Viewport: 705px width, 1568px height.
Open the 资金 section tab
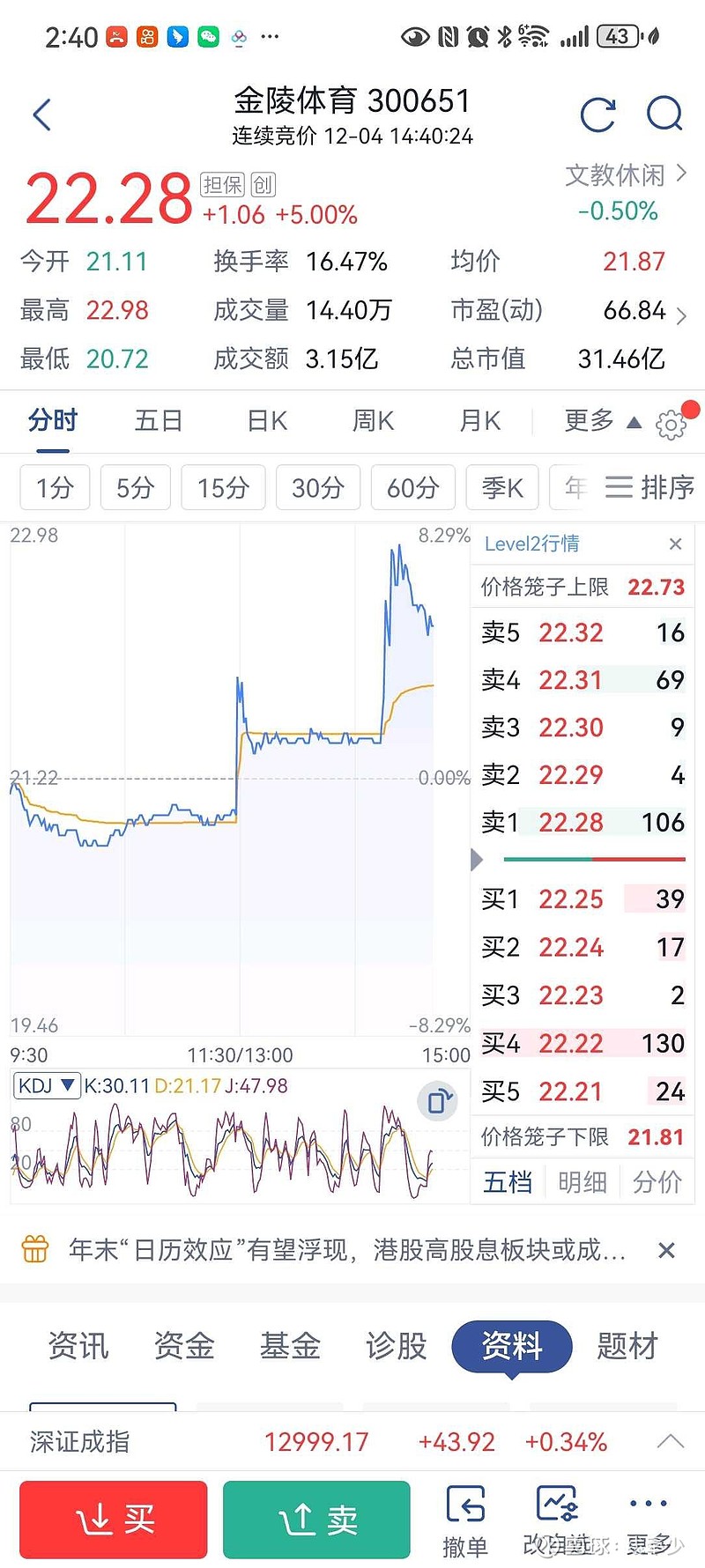tap(184, 1346)
